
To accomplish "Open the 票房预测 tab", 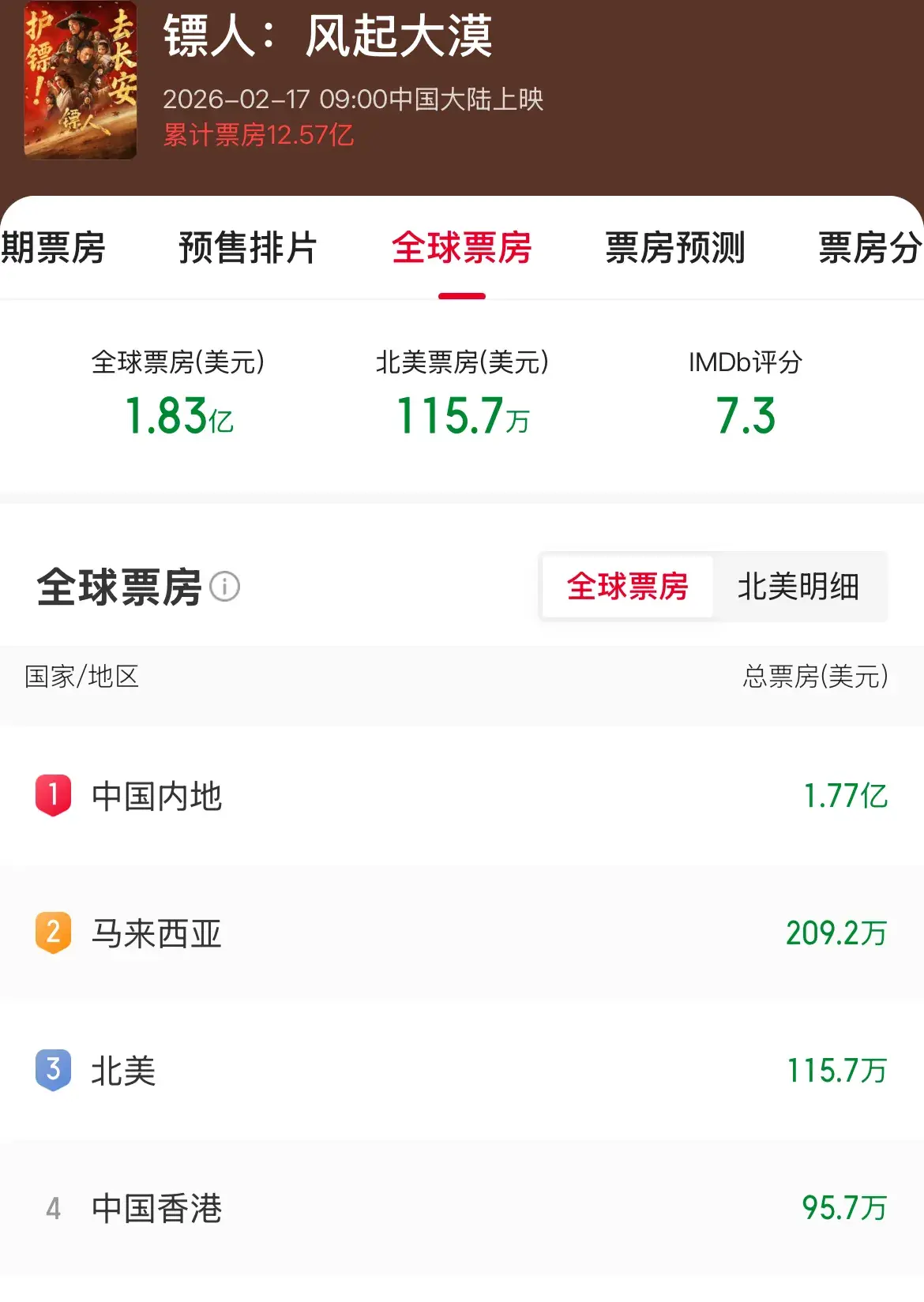I will 674,248.
